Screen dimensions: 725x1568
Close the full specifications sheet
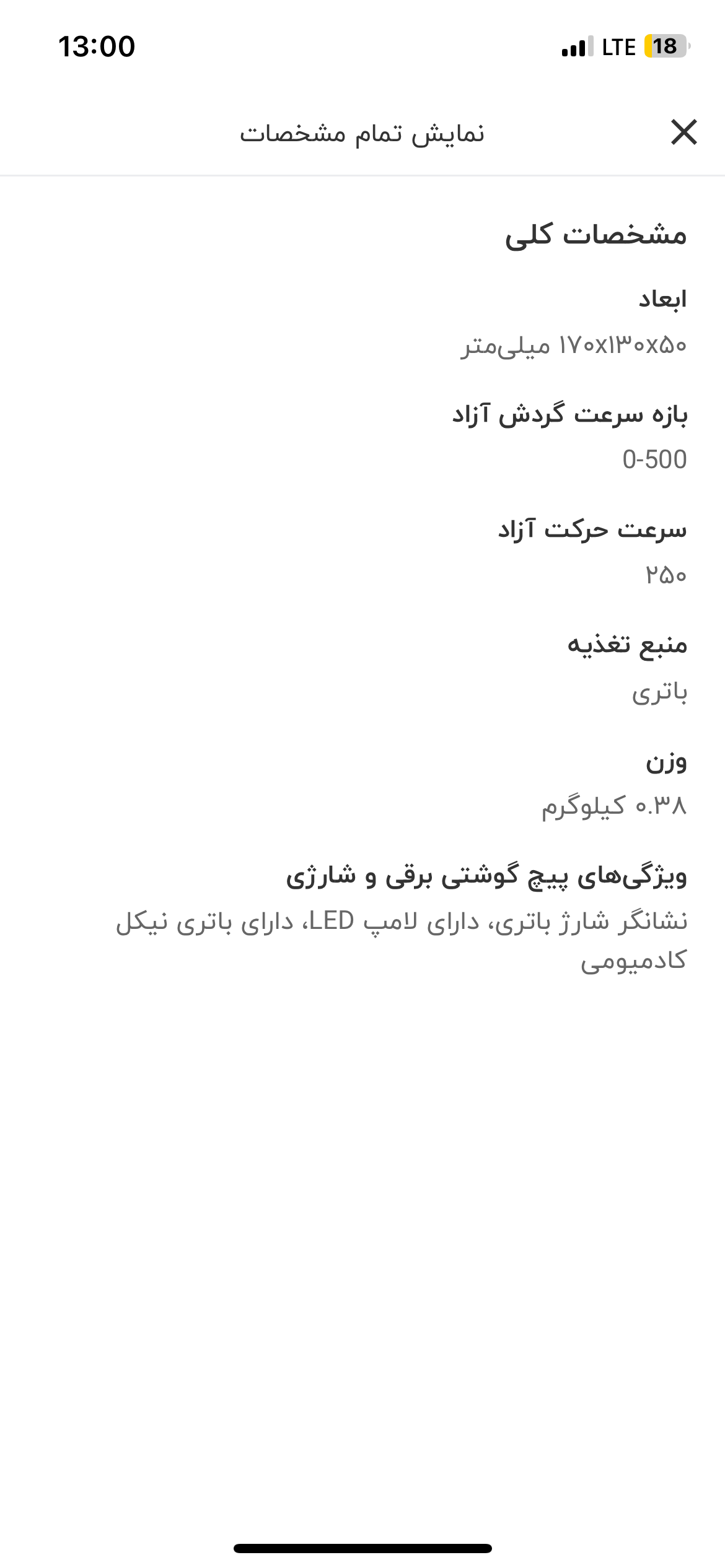[683, 133]
